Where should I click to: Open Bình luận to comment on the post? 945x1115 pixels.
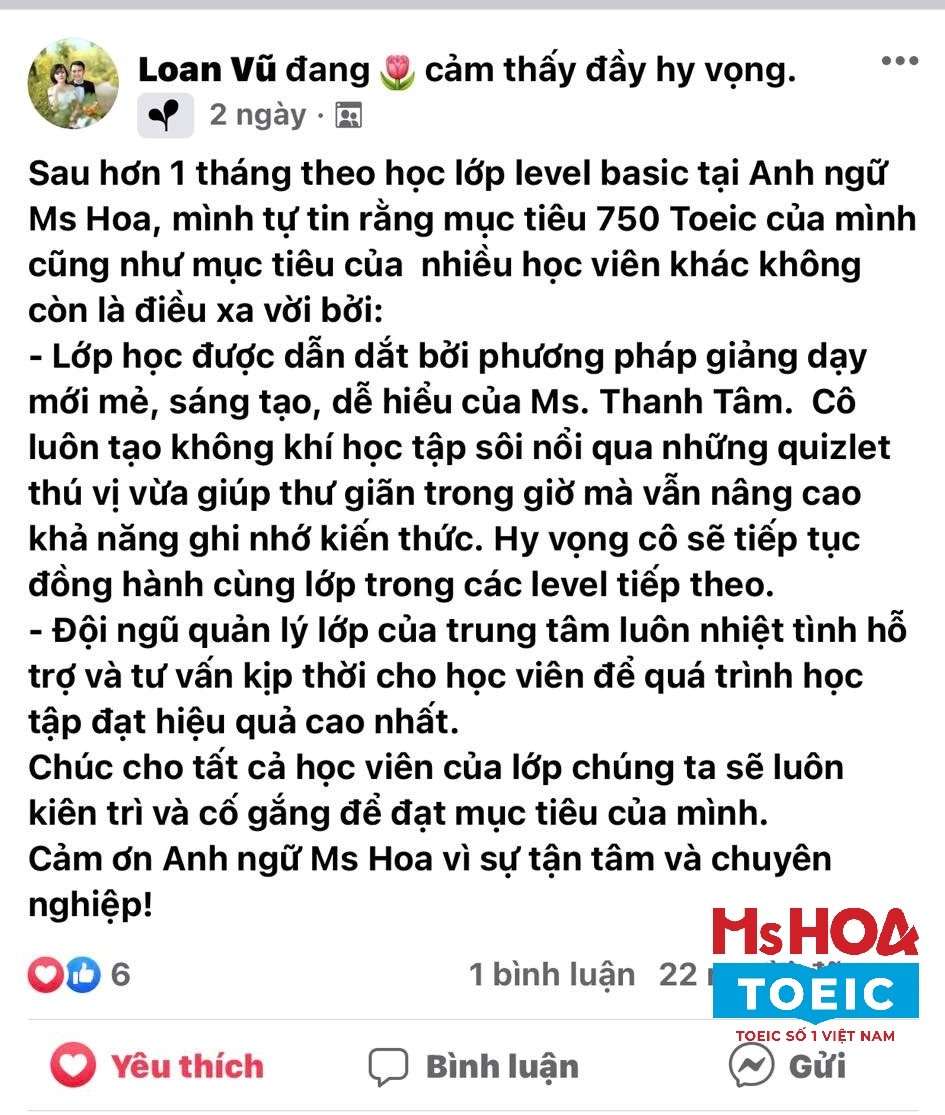474,1066
